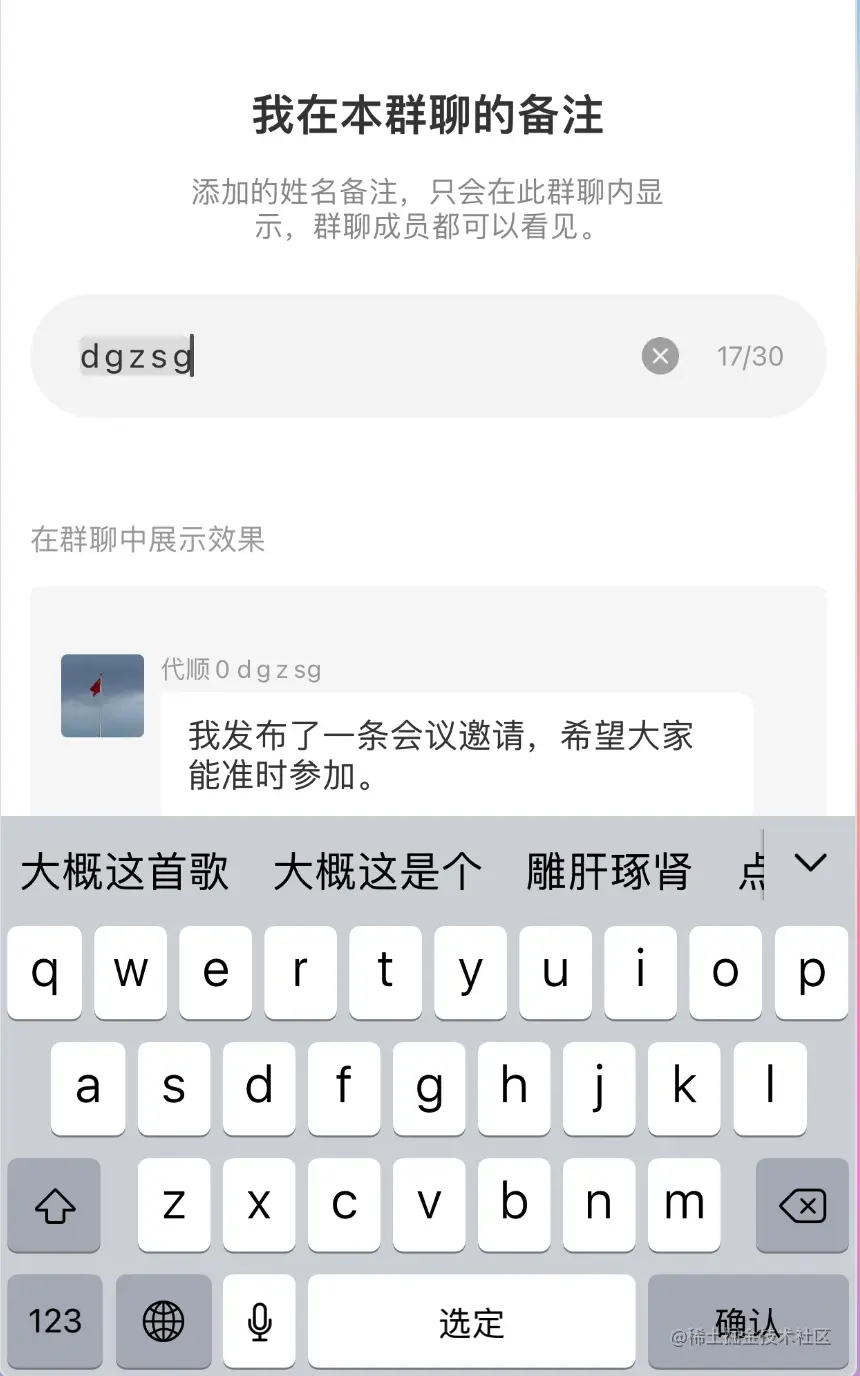Image resolution: width=860 pixels, height=1376 pixels.
Task: Clear the remark text field
Action: 660,356
